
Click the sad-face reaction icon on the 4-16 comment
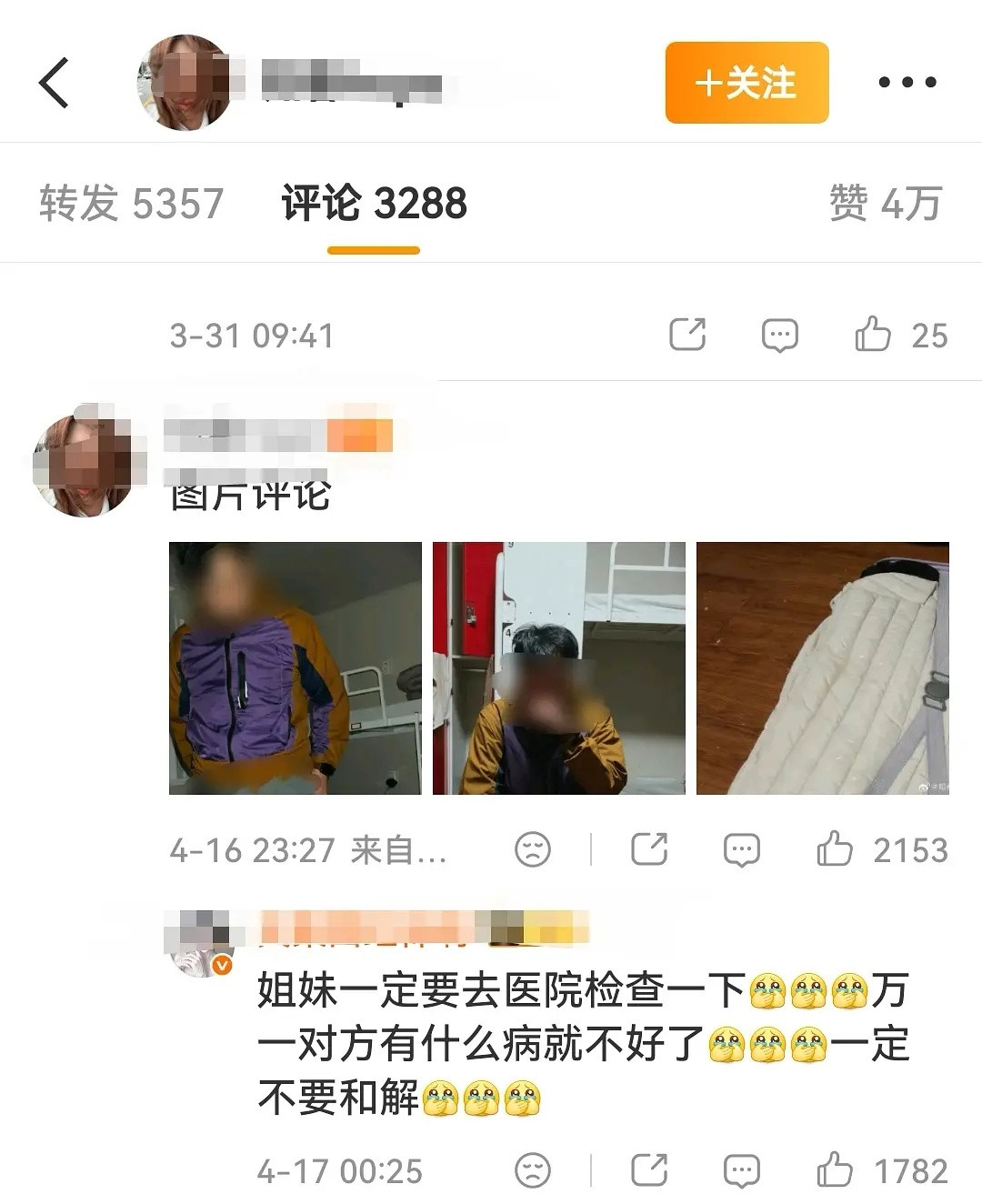point(535,850)
